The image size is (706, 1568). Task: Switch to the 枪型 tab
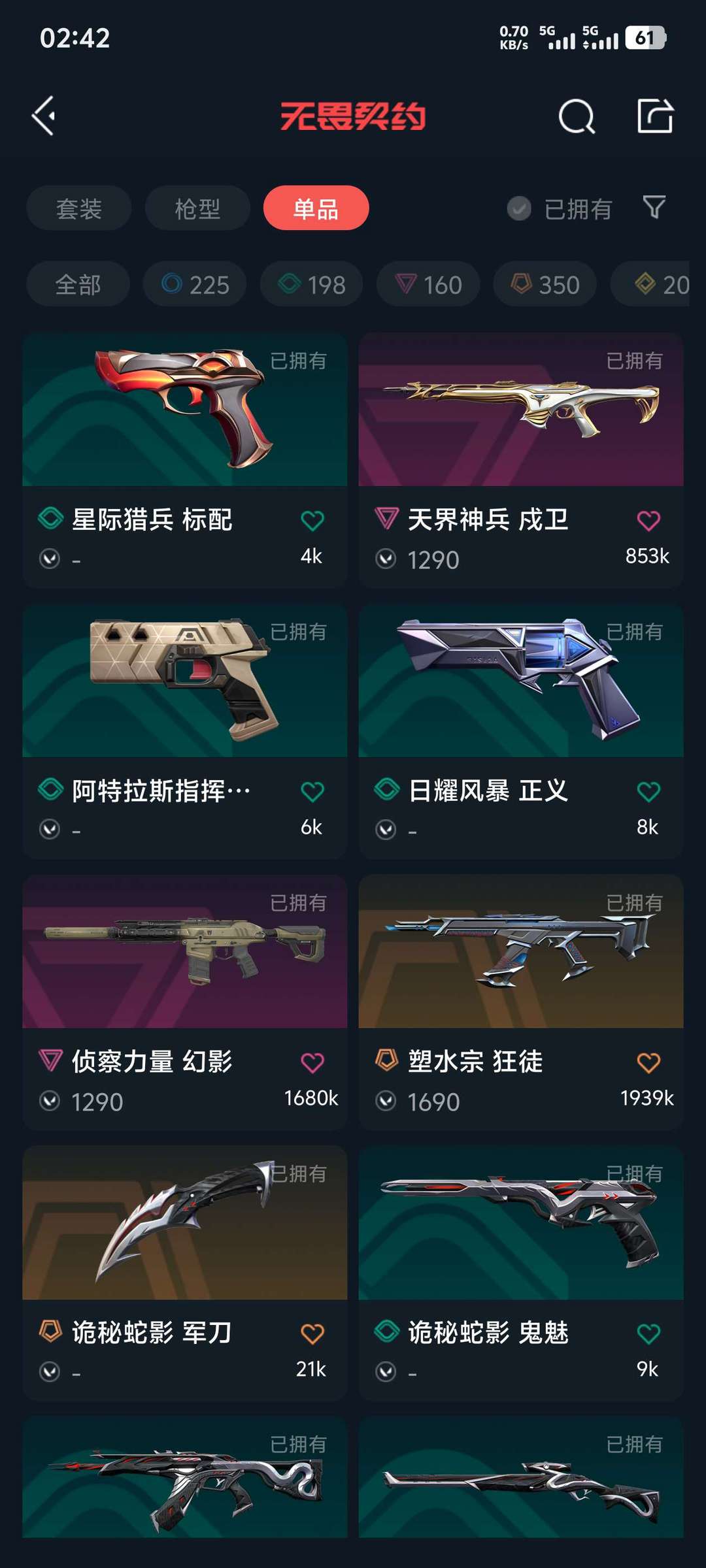point(197,208)
